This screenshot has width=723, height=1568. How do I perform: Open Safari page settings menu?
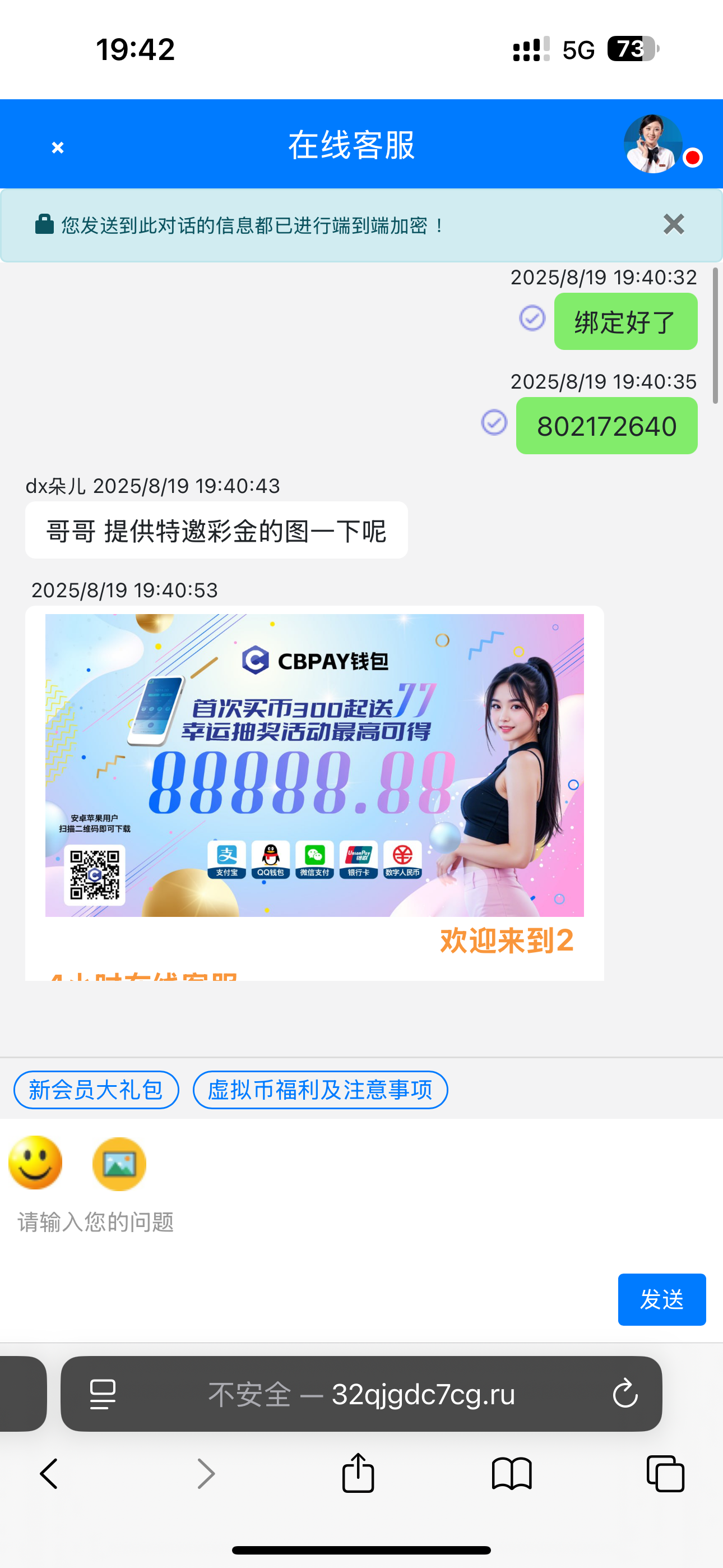pyautogui.click(x=102, y=1394)
